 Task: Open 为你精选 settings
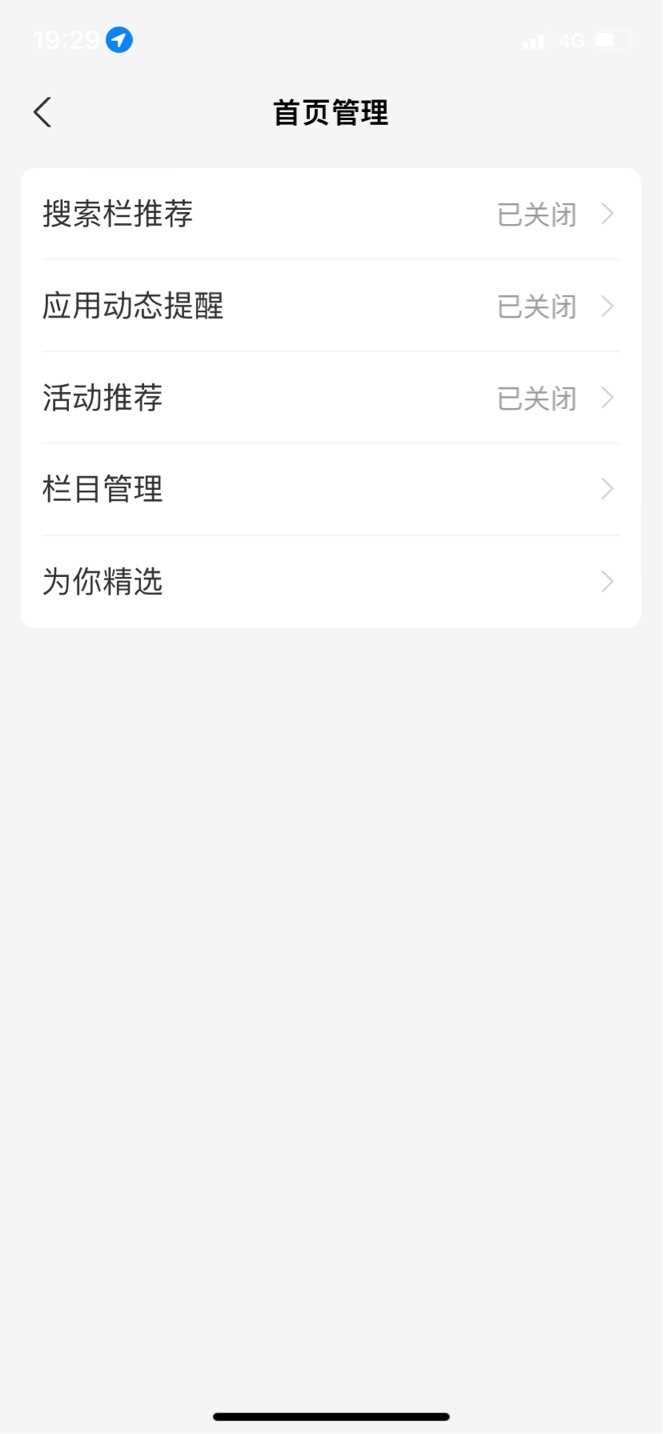pos(330,582)
